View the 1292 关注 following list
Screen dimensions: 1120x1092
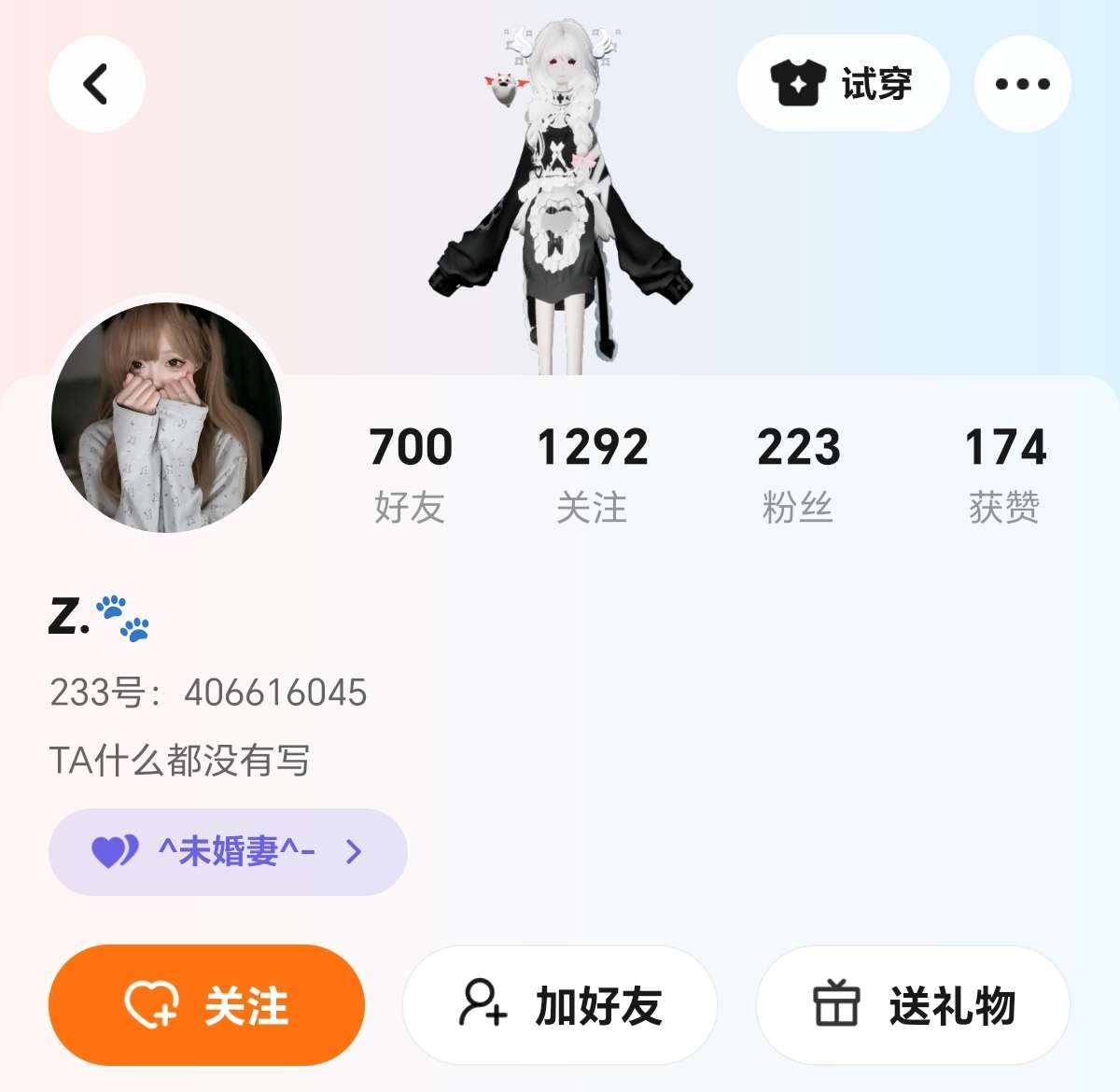(592, 473)
